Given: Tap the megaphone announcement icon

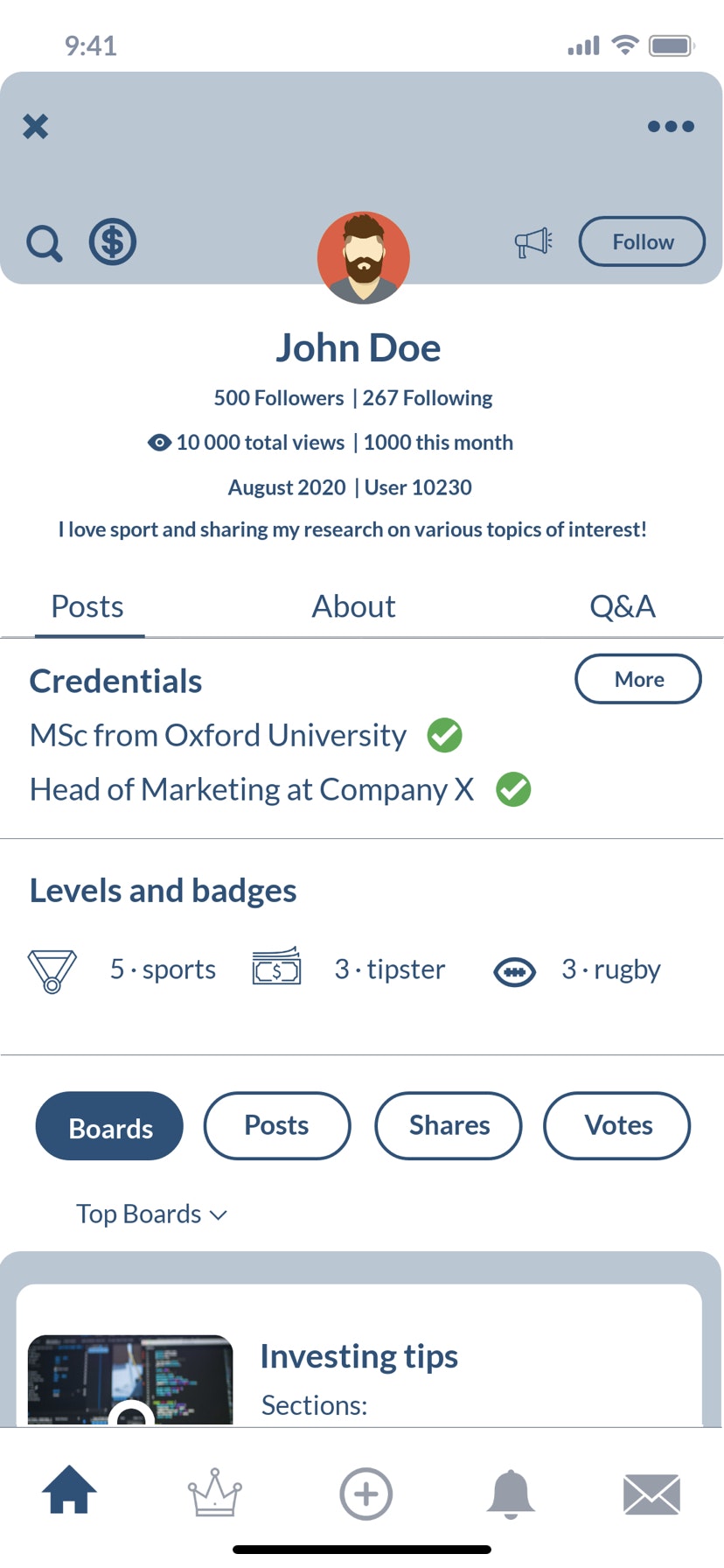Looking at the screenshot, I should pyautogui.click(x=533, y=242).
